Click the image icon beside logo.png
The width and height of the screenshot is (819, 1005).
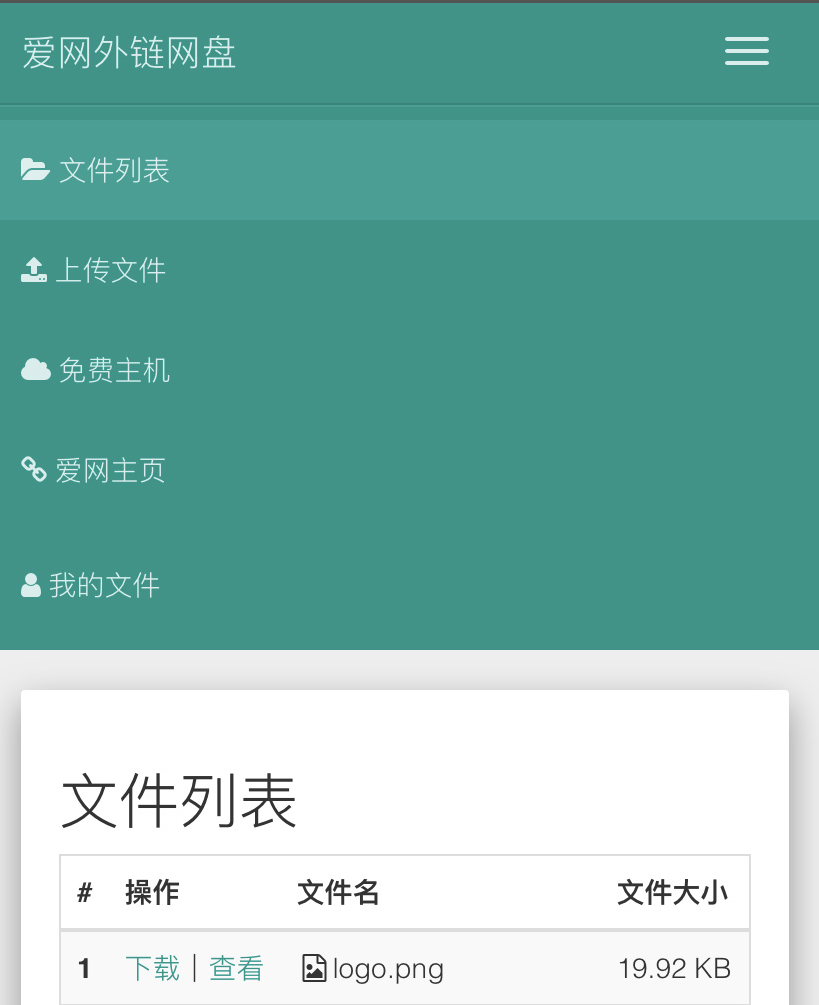coord(314,967)
